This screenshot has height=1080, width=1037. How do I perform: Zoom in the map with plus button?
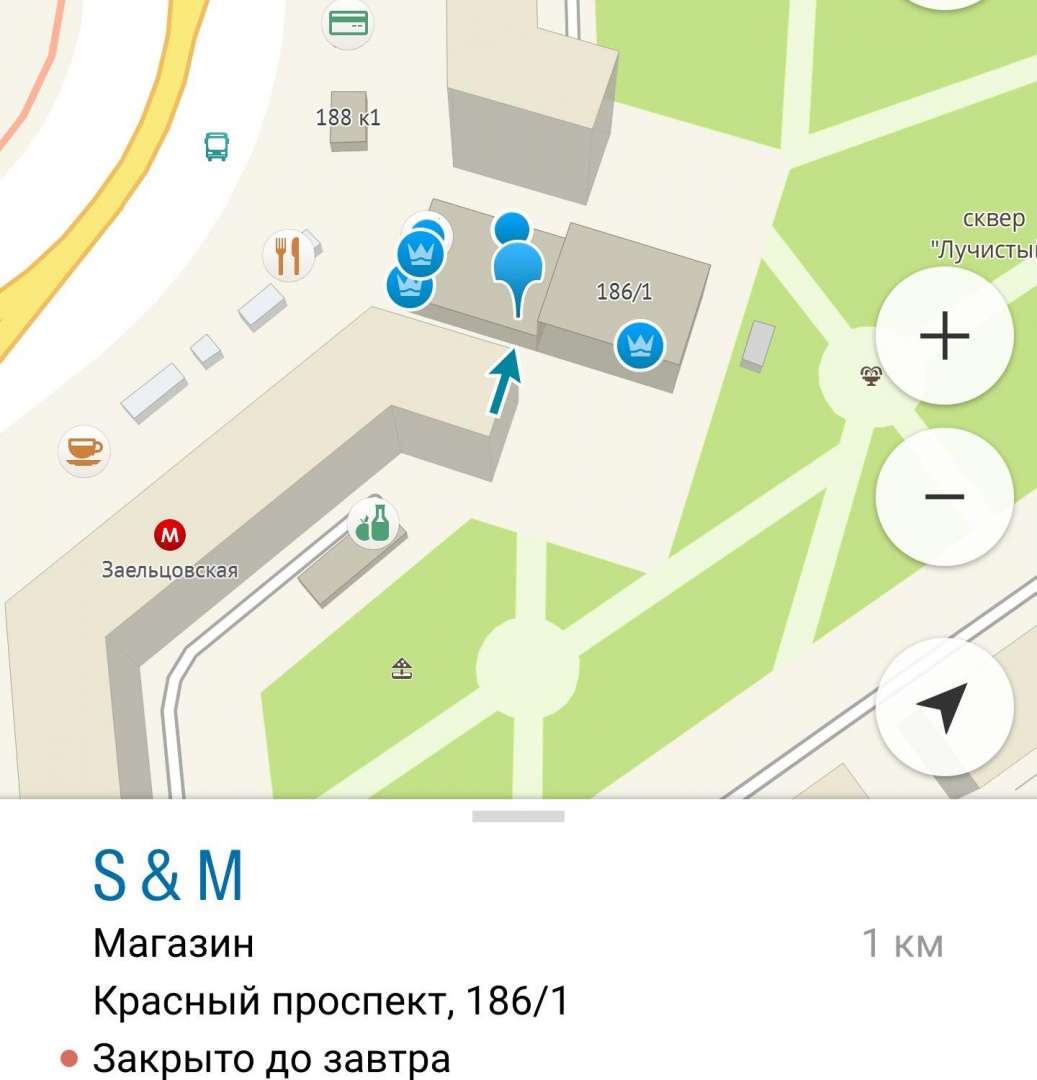[x=944, y=336]
